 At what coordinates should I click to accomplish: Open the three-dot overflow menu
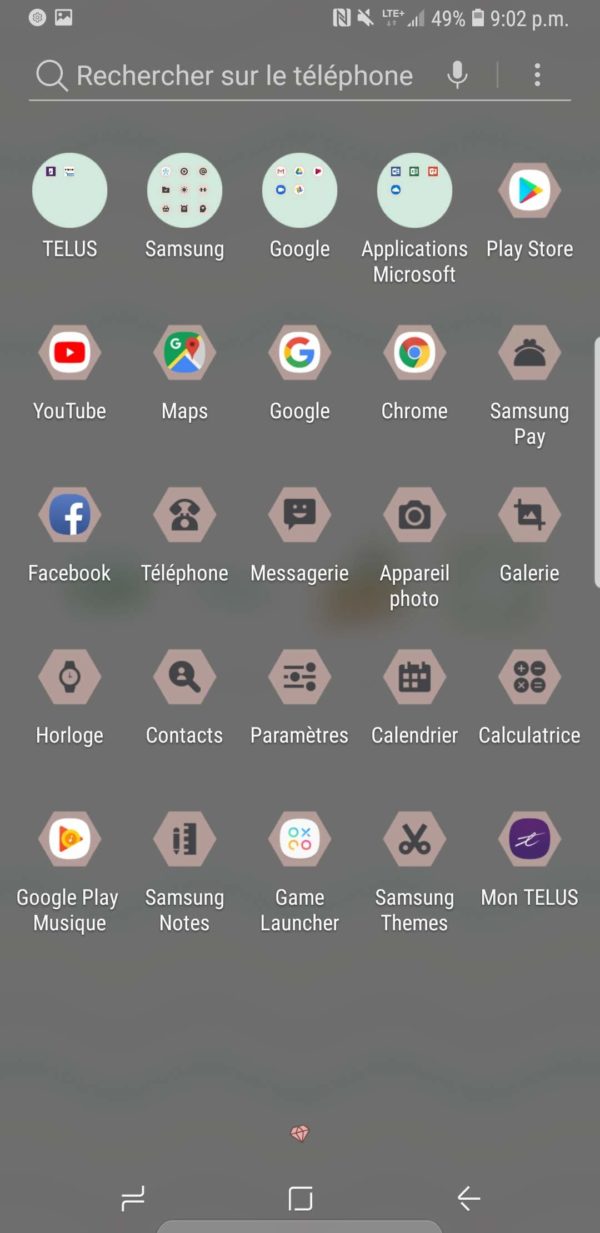[537, 75]
